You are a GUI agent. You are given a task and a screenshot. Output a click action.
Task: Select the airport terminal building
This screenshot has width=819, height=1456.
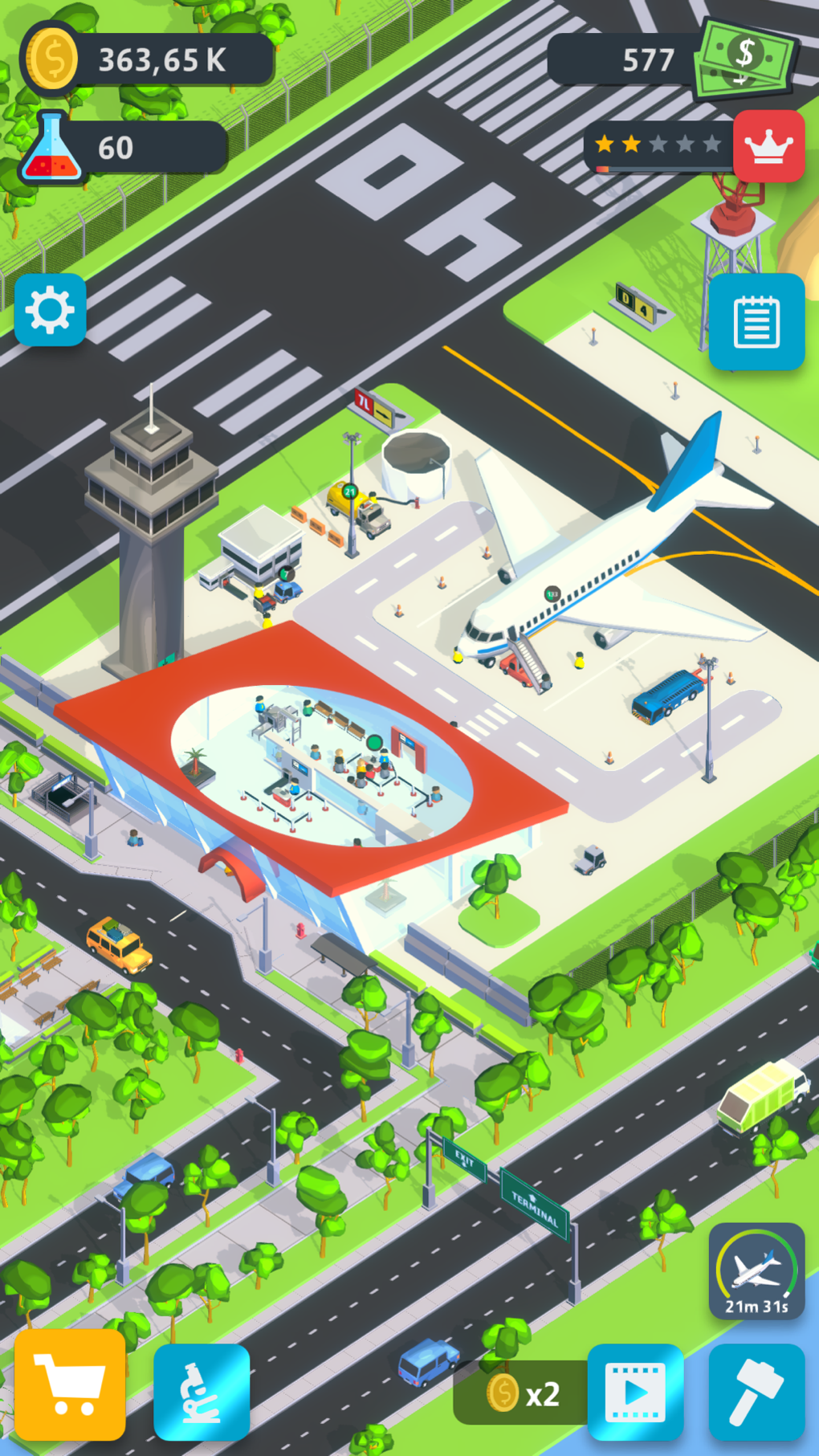[321, 763]
